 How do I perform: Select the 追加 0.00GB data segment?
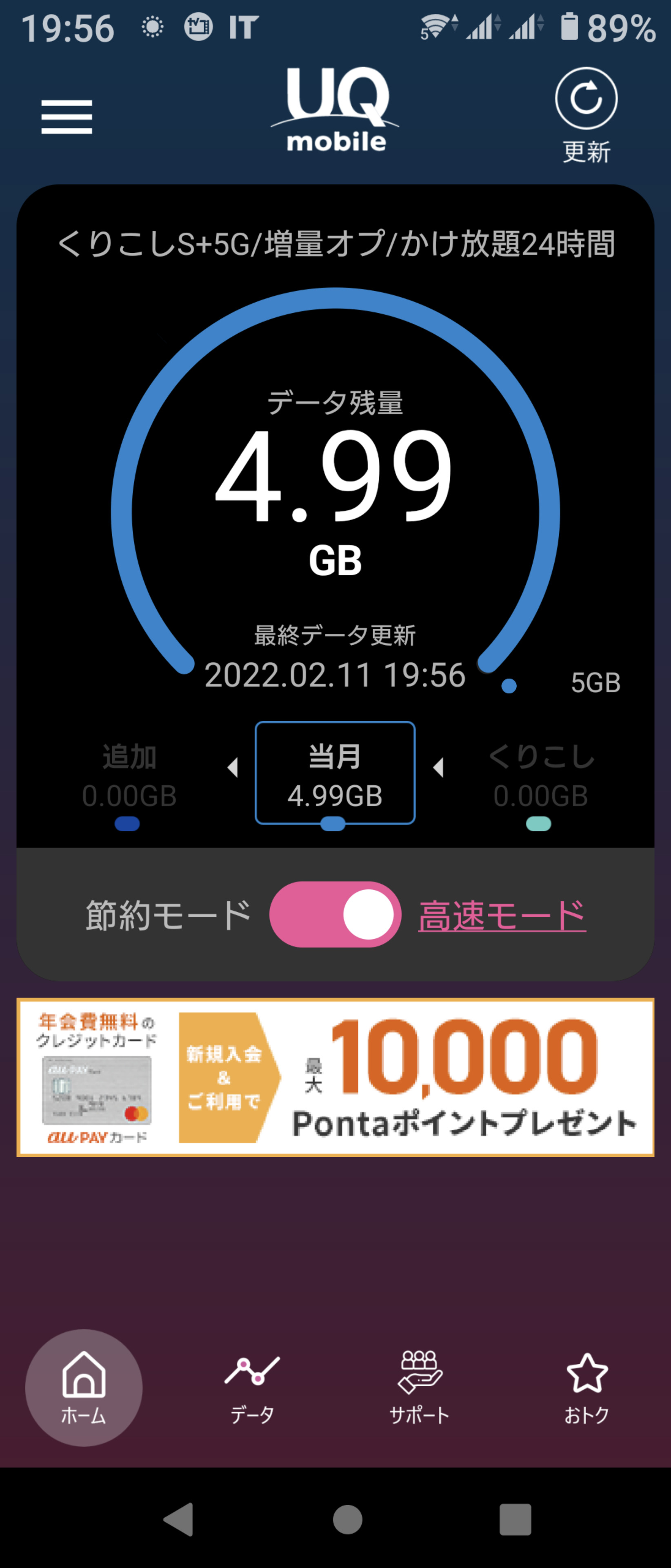[129, 776]
